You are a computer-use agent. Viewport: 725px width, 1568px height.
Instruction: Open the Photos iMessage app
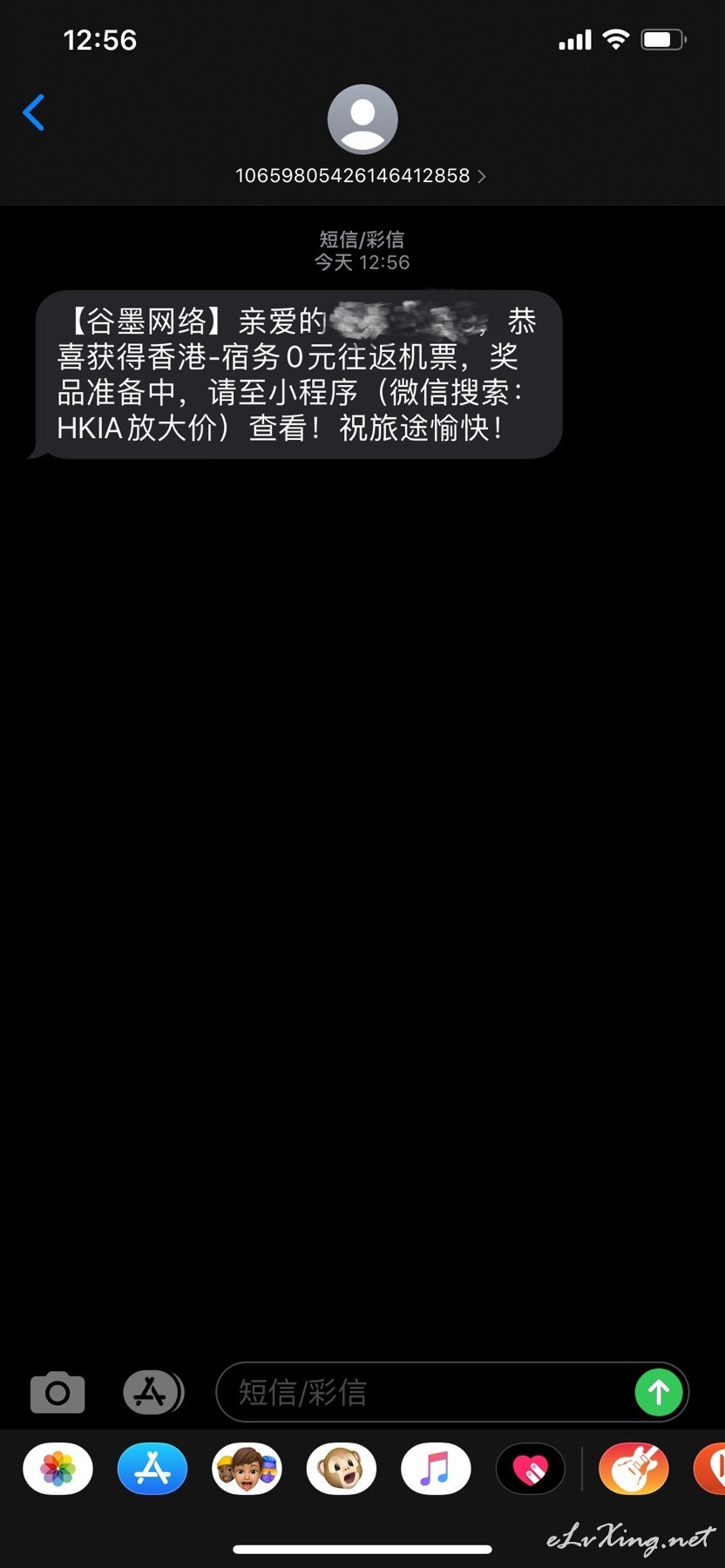[58, 1469]
